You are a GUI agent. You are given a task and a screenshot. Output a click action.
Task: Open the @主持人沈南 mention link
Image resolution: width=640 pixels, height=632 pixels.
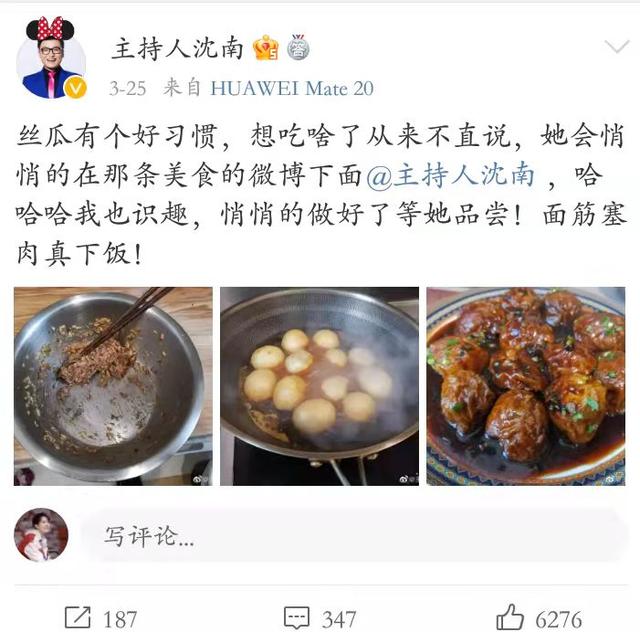(450, 175)
